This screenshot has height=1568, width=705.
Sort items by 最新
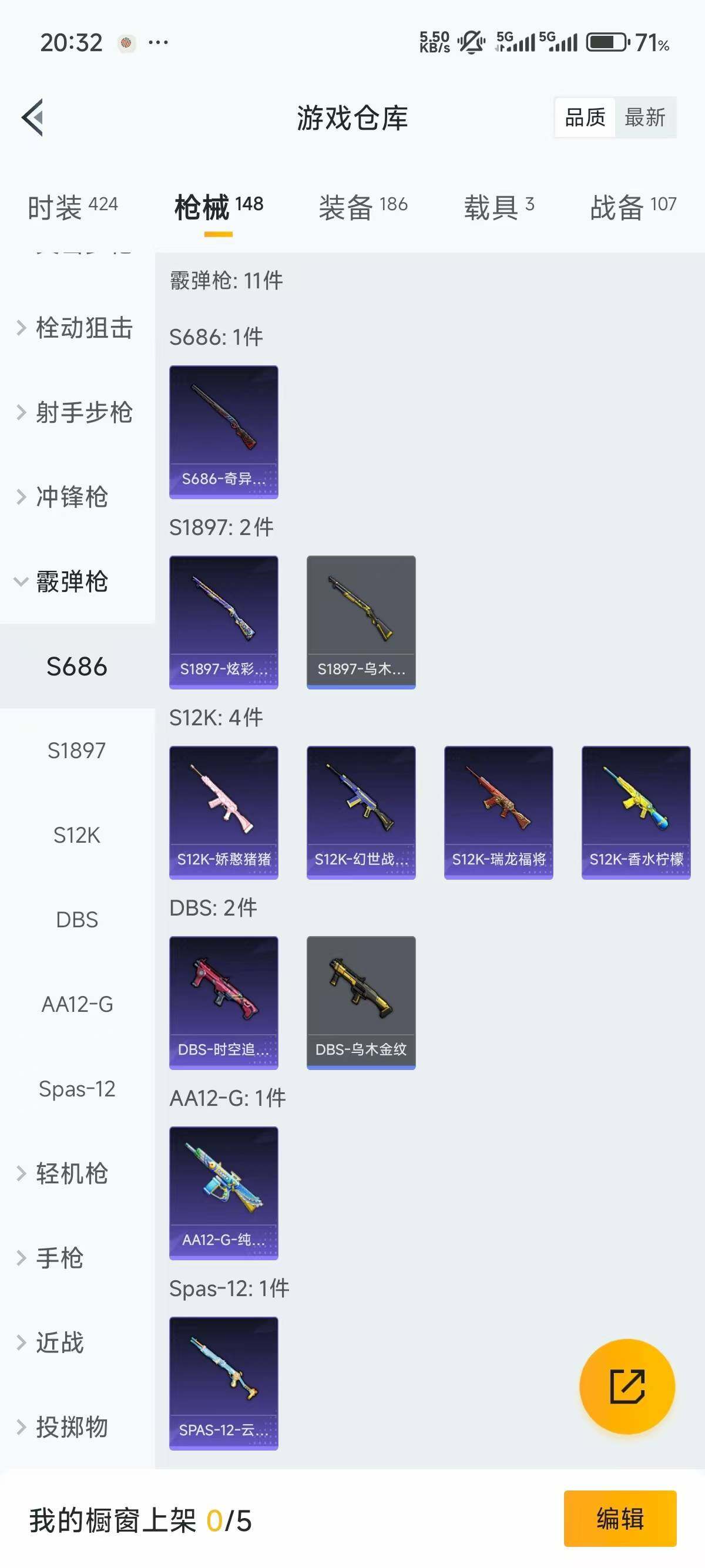point(644,117)
